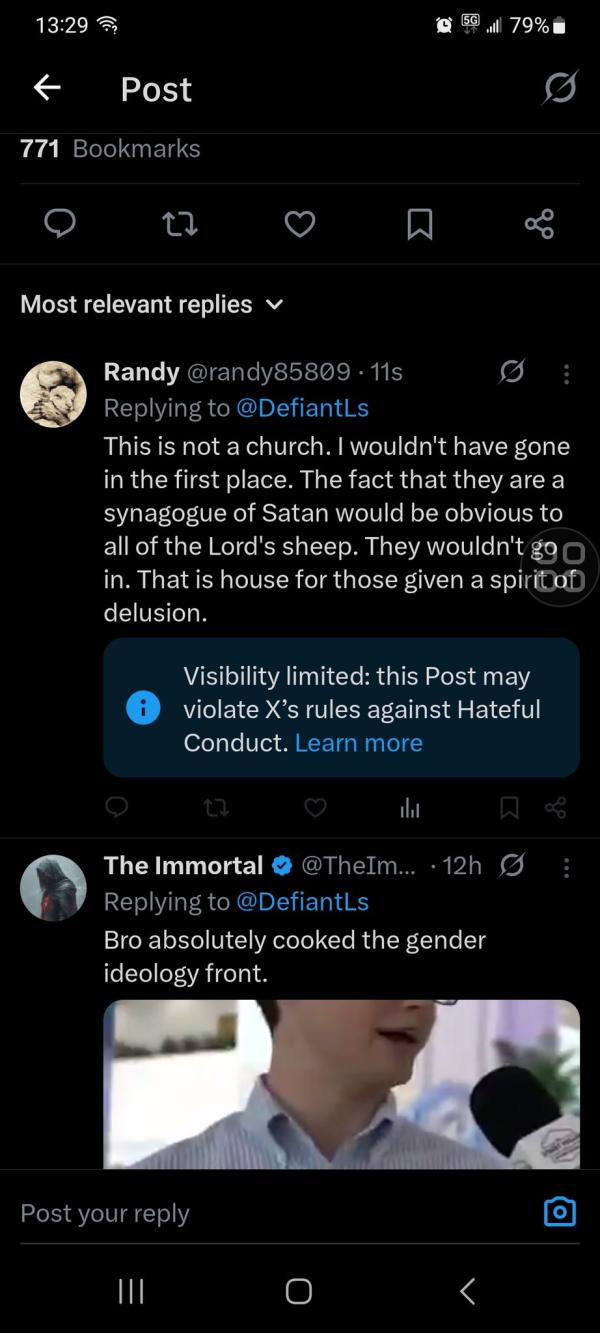Viewport: 600px width, 1333px height.
Task: Expand the Most relevant replies sorter
Action: tap(152, 304)
